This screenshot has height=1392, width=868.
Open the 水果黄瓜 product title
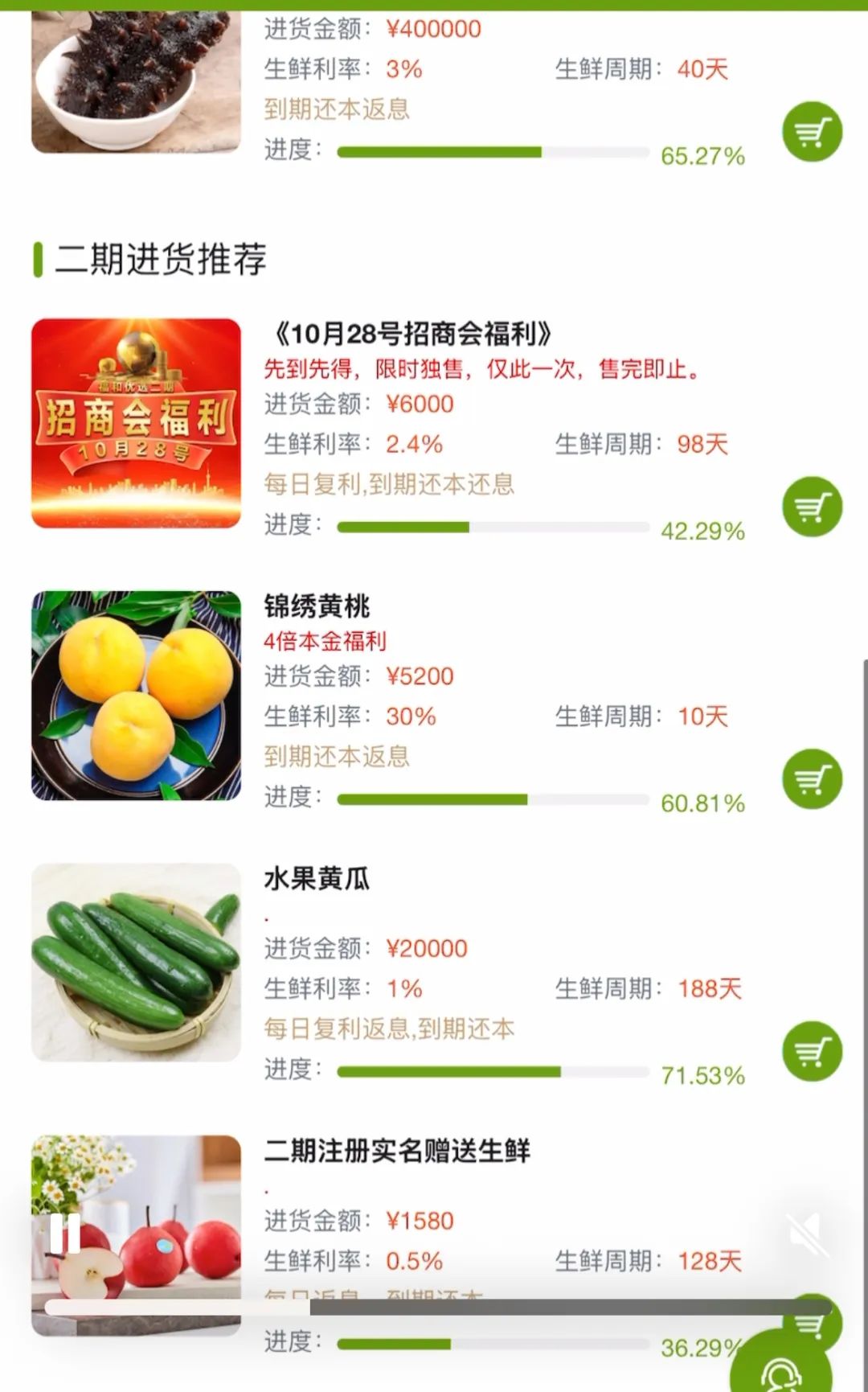click(317, 879)
